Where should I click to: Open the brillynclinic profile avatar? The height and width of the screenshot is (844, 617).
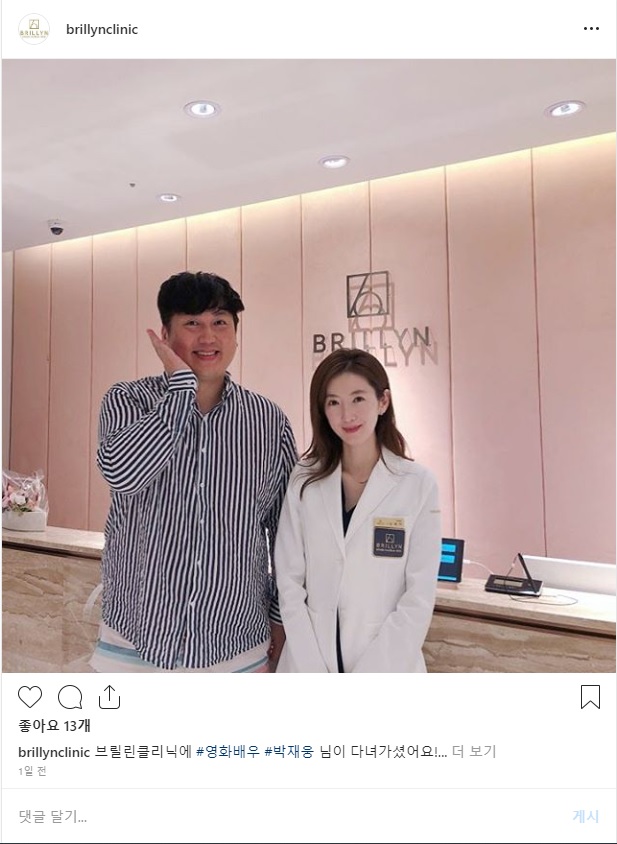(x=33, y=29)
